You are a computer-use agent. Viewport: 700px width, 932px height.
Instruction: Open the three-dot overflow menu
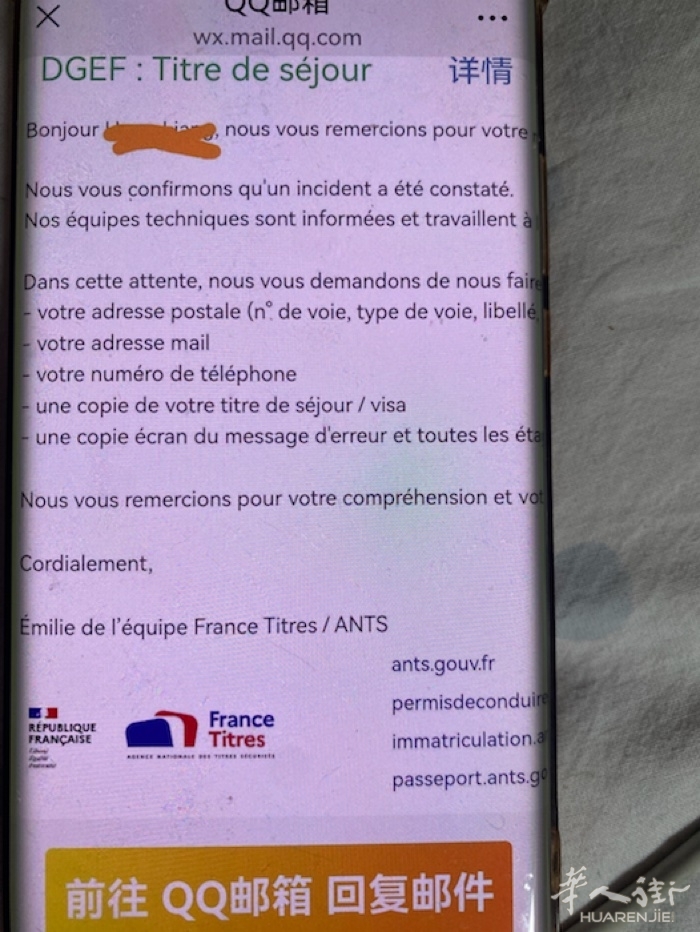point(492,18)
